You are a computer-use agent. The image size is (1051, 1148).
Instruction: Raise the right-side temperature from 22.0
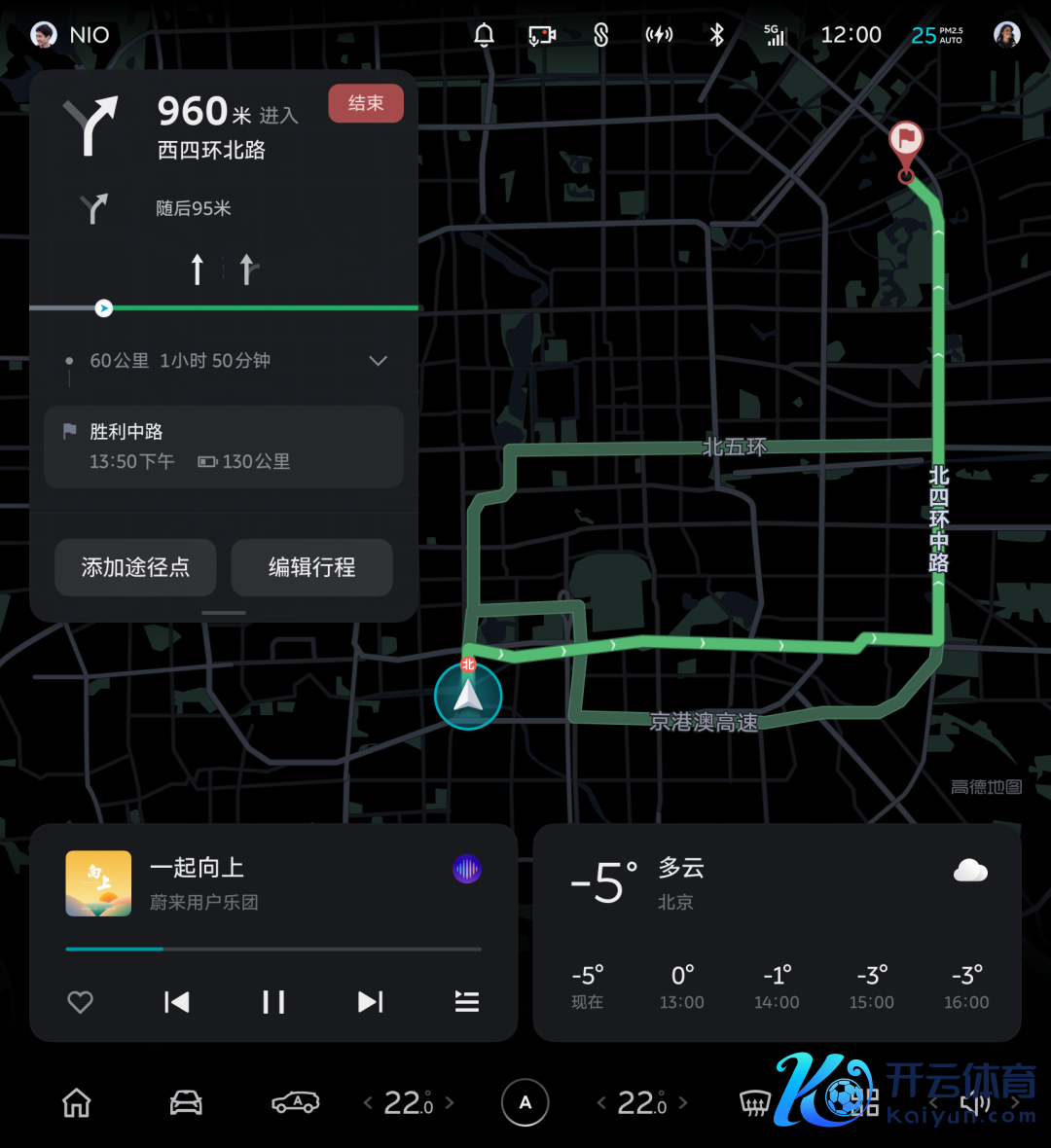683,1103
